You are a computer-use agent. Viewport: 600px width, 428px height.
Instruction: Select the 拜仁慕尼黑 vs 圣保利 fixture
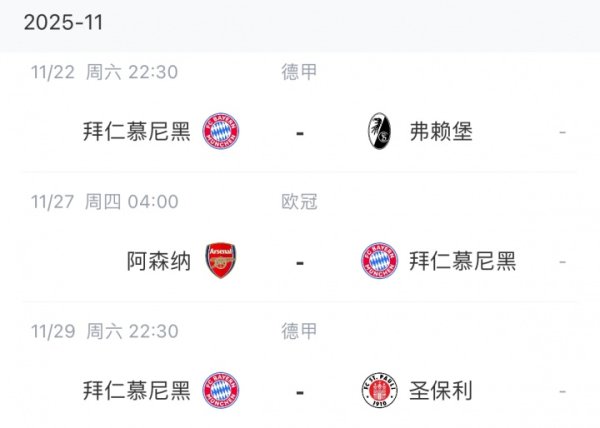[x=300, y=390]
